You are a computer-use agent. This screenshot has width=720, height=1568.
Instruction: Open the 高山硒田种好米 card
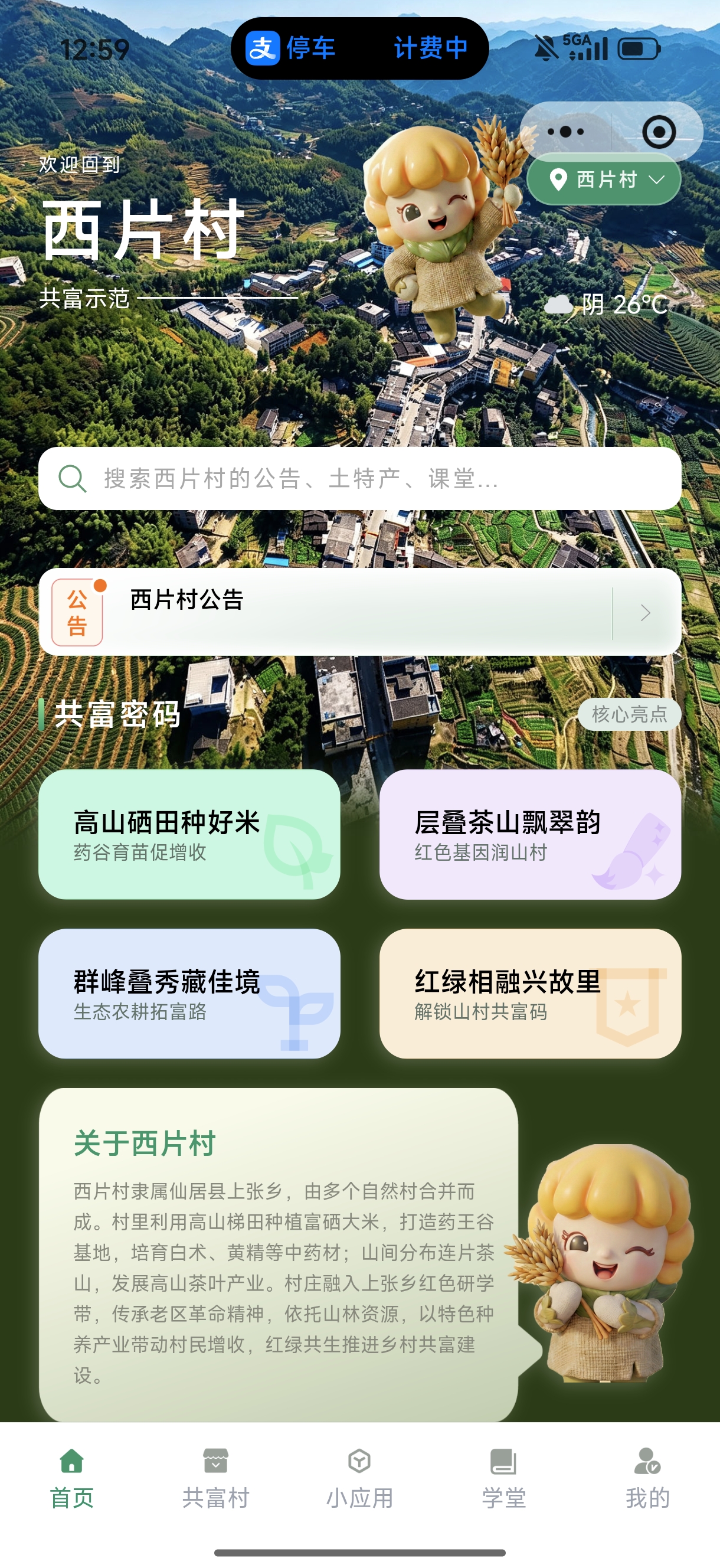pyautogui.click(x=189, y=835)
